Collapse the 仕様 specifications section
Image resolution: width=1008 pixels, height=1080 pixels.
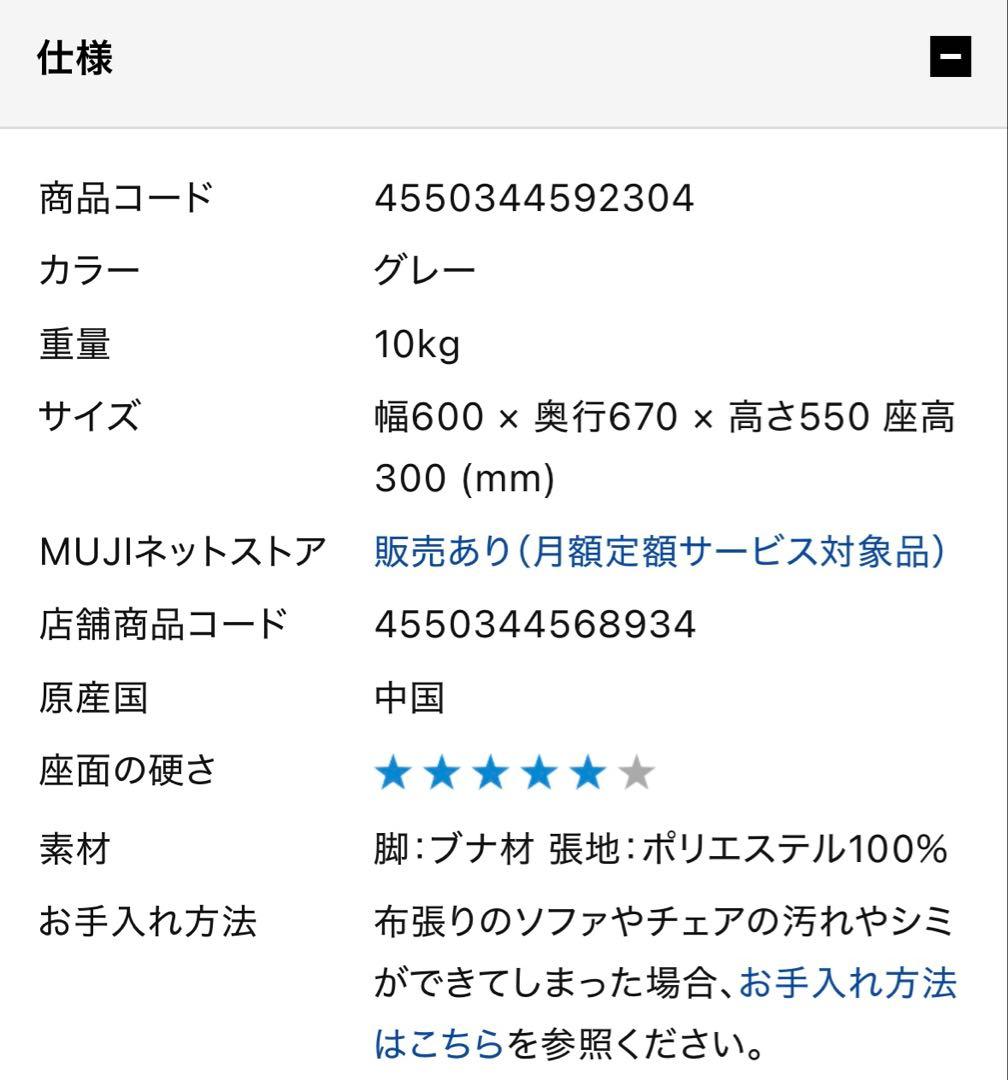[951, 57]
